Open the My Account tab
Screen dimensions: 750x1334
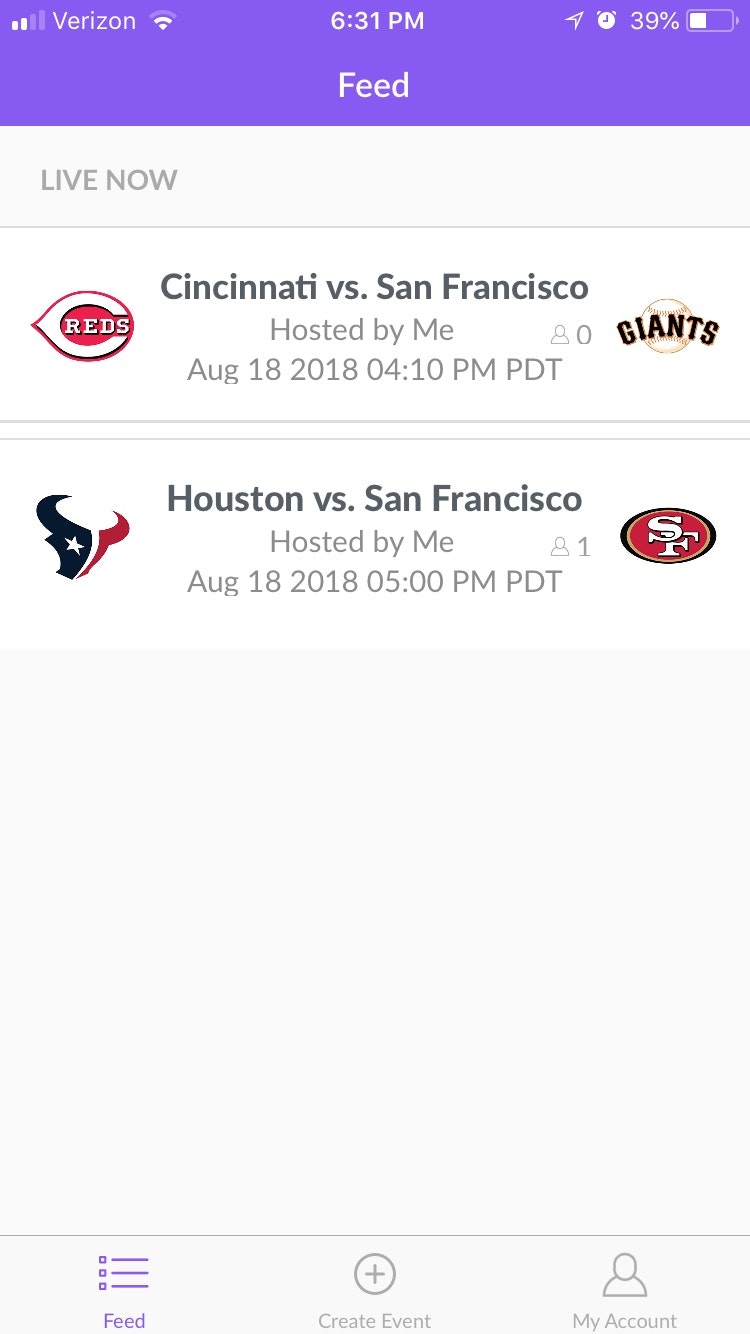[x=624, y=1290]
